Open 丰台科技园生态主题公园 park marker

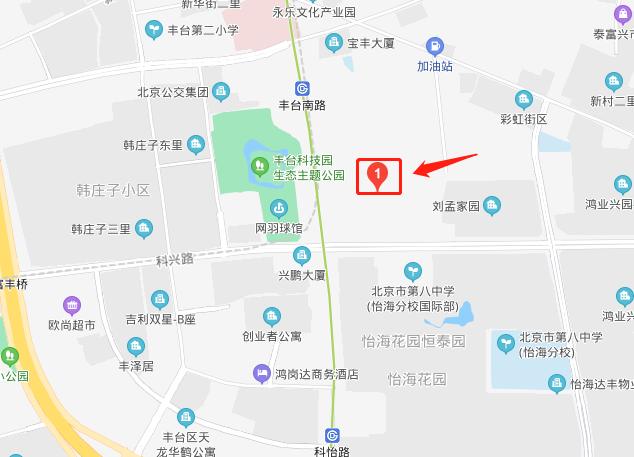258,163
